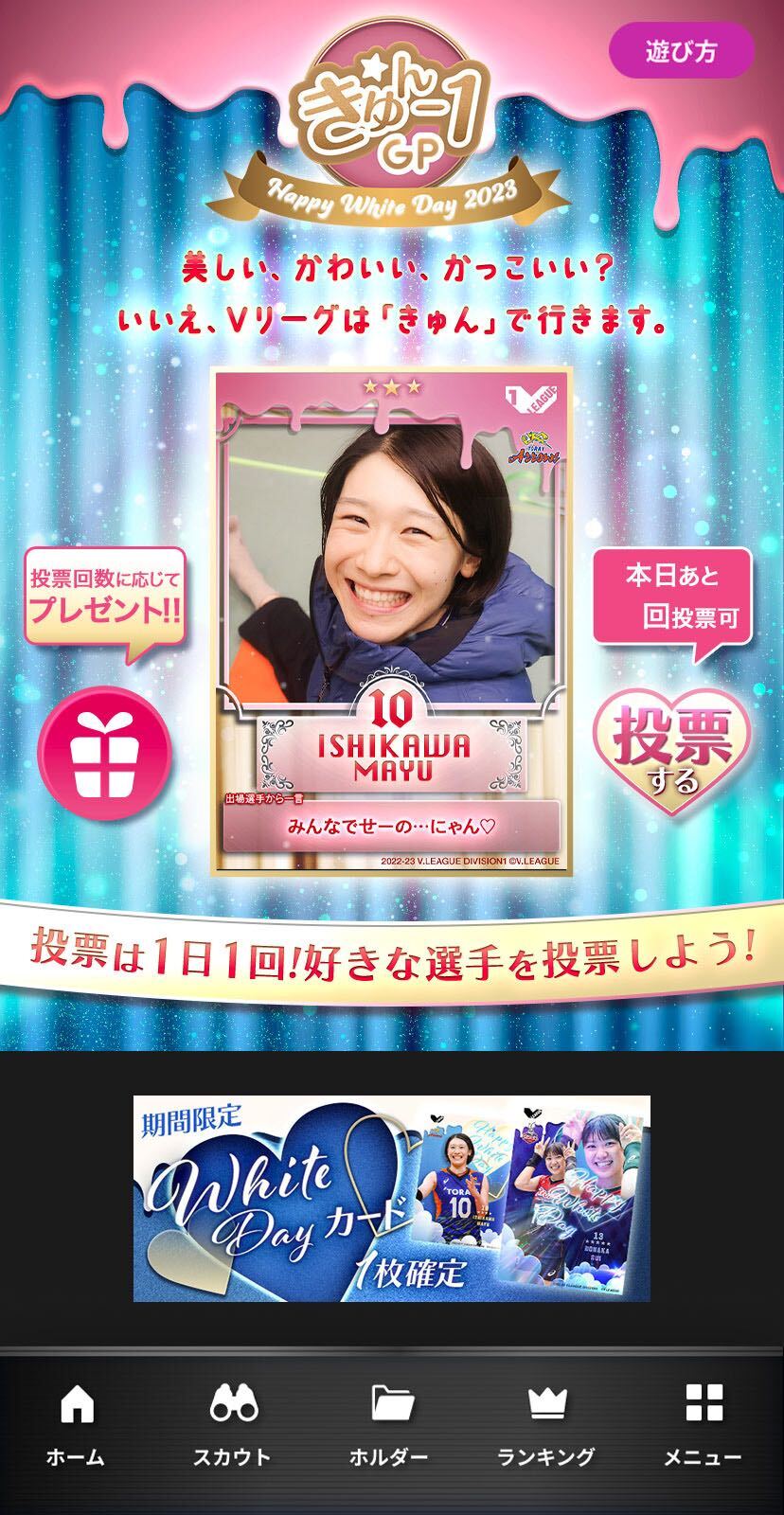The width and height of the screenshot is (784, 1515).
Task: Open the White Day card banner
Action: [x=391, y=1198]
